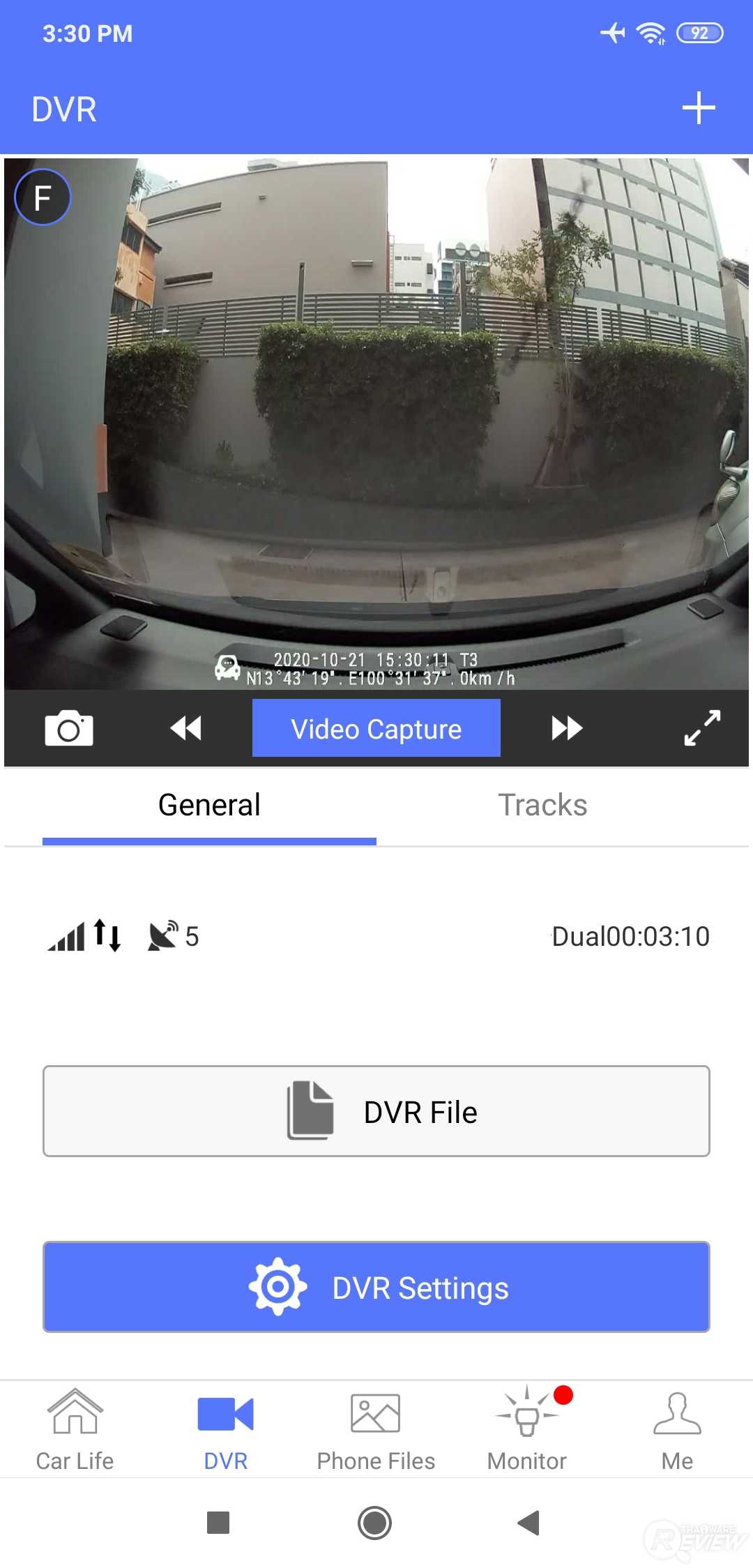The width and height of the screenshot is (753, 1568).
Task: Switch camera view with the F button
Action: (x=43, y=198)
